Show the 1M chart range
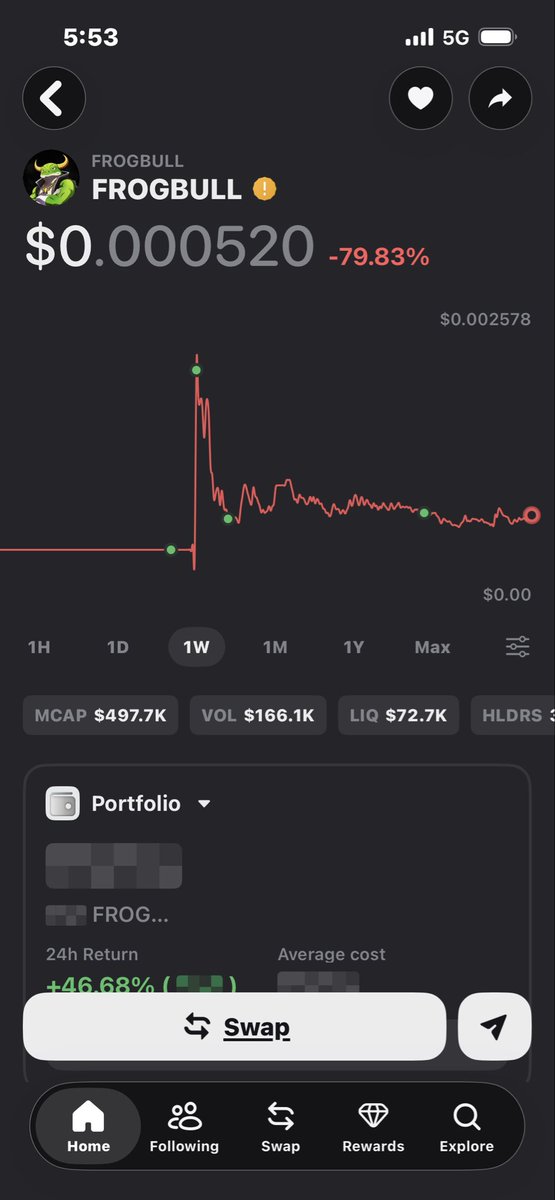Screen dimensions: 555x1200 click(x=275, y=647)
